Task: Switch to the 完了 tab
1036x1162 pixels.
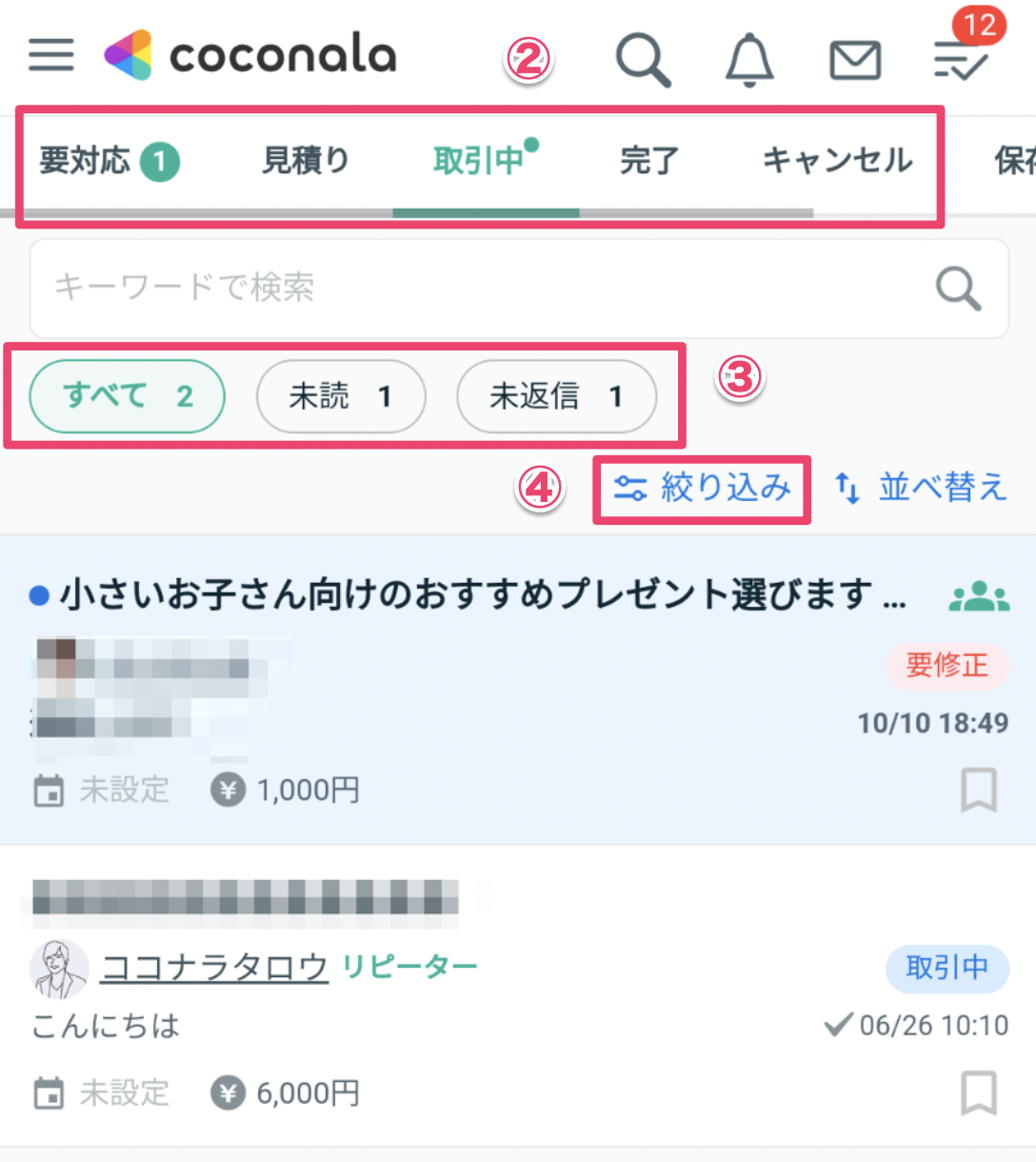Action: coord(649,161)
